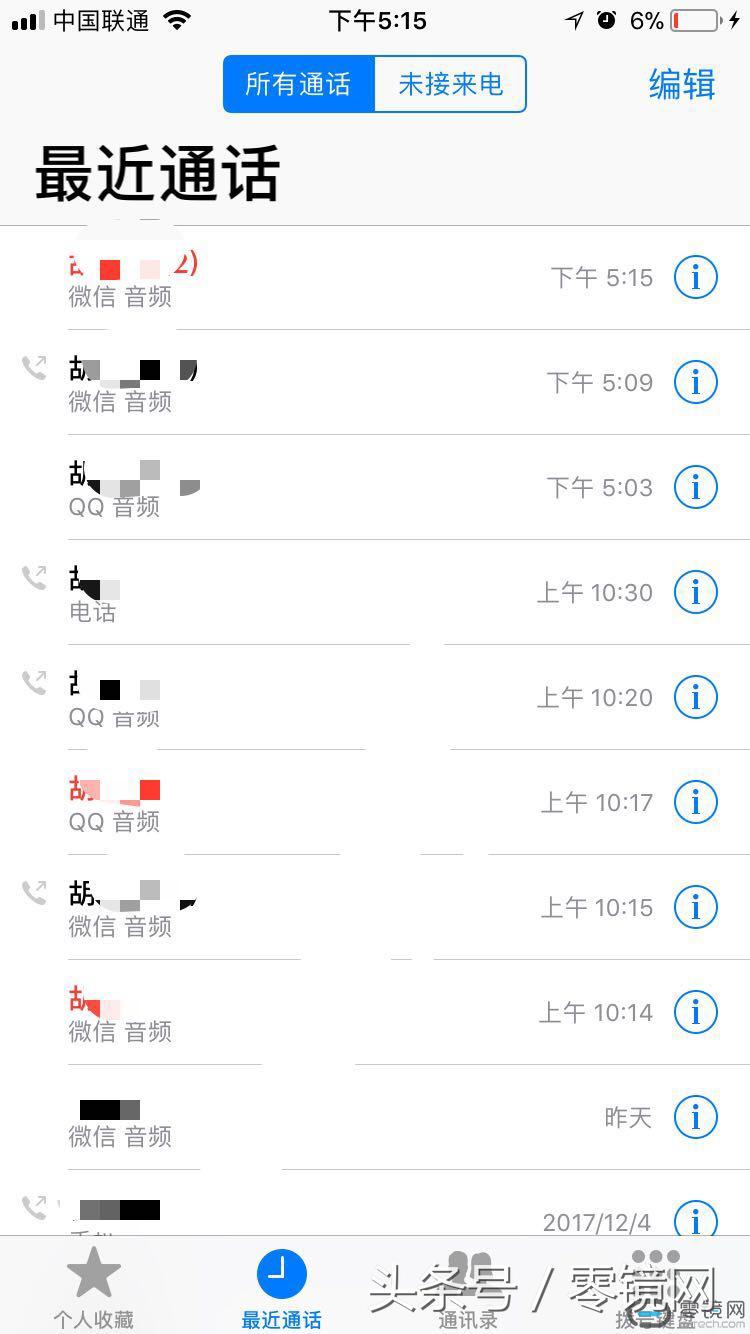This screenshot has height=1334, width=750.
Task: Switch to the 未接来电 missed calls tab
Action: pyautogui.click(x=449, y=84)
